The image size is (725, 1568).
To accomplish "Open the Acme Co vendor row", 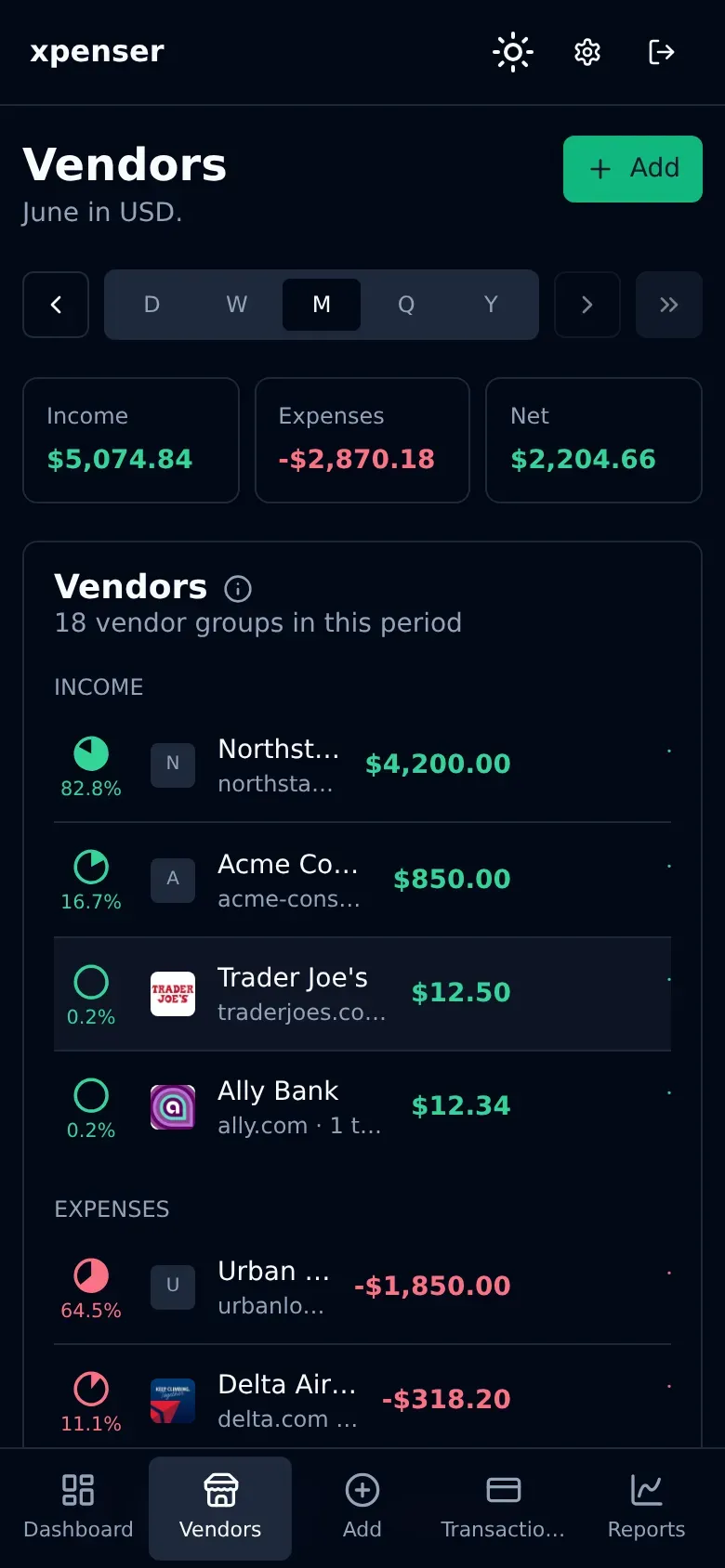I will pos(362,879).
